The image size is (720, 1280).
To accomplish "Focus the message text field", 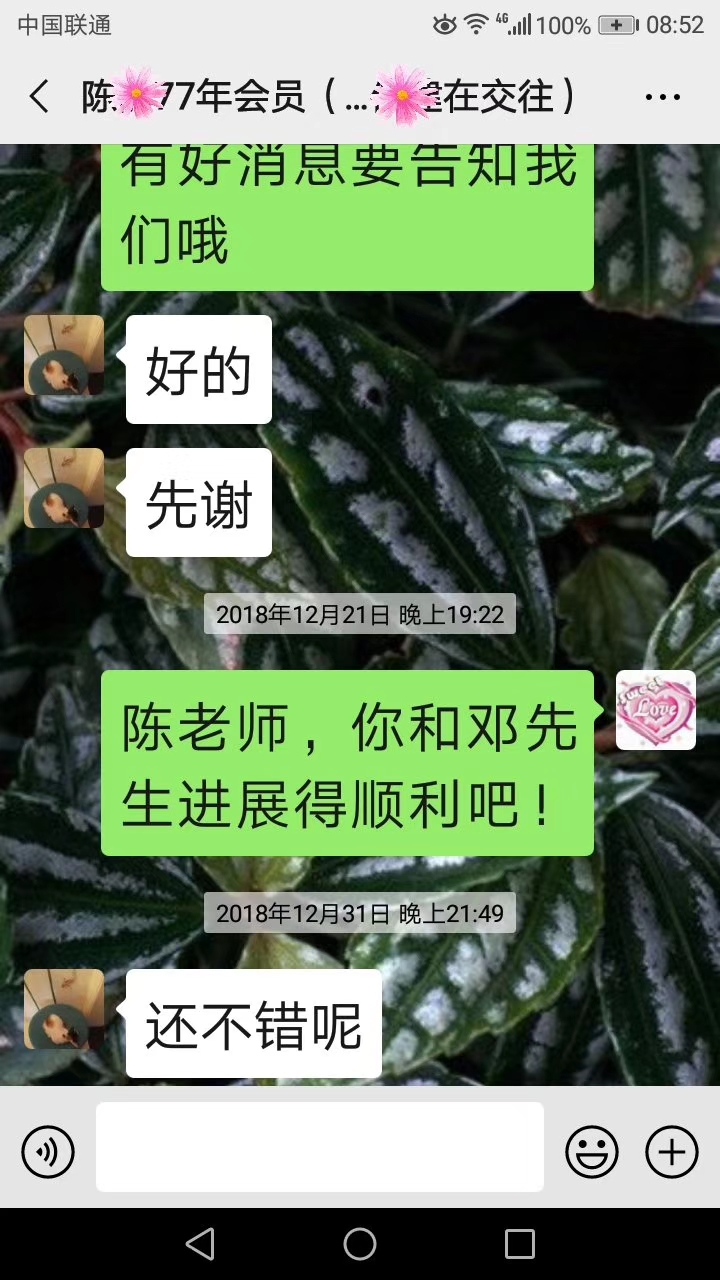I will pos(320,1147).
